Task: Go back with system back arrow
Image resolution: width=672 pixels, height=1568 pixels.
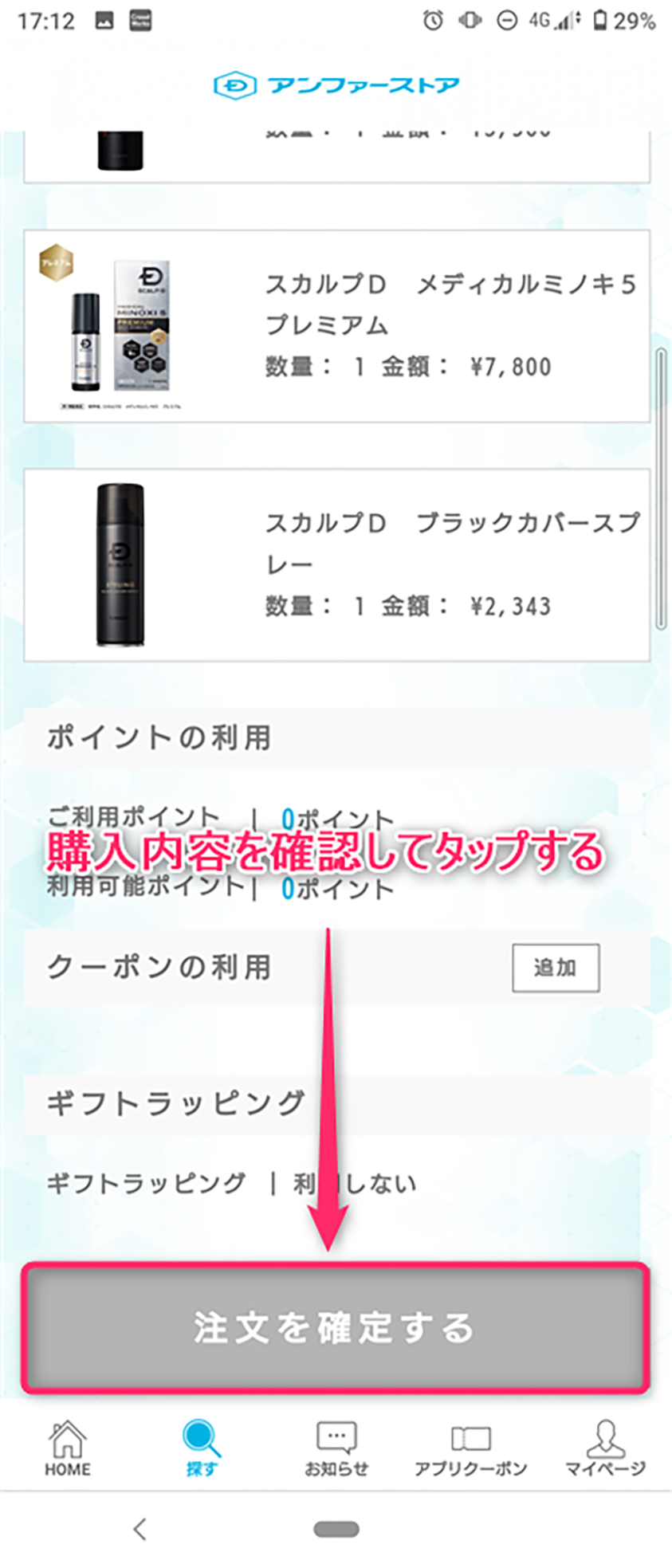Action: pyautogui.click(x=140, y=1528)
